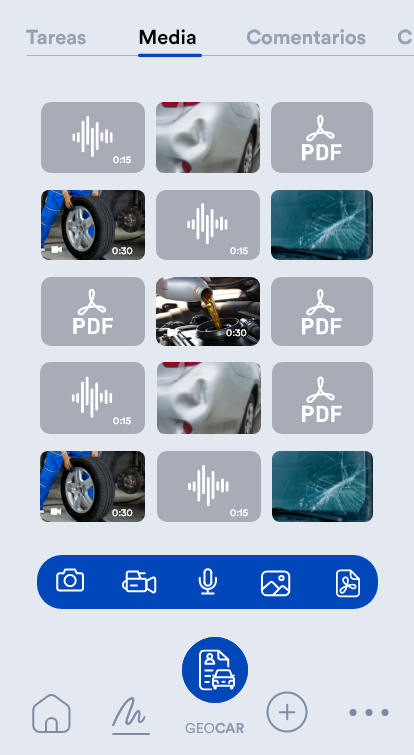Image resolution: width=414 pixels, height=755 pixels.
Task: Record a video with the camcorder icon
Action: (139, 582)
